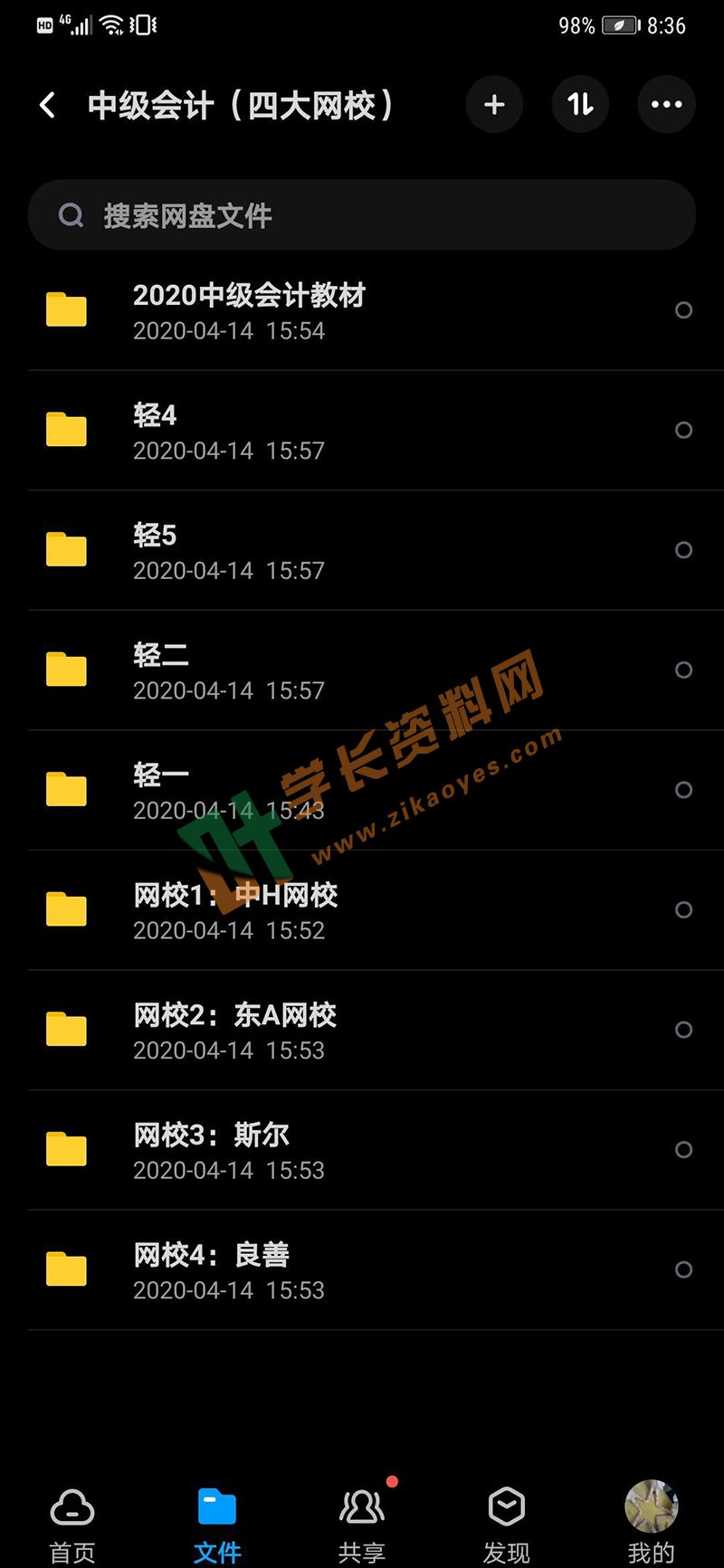
Task: Switch to the 我的 tab
Action: 651,1525
